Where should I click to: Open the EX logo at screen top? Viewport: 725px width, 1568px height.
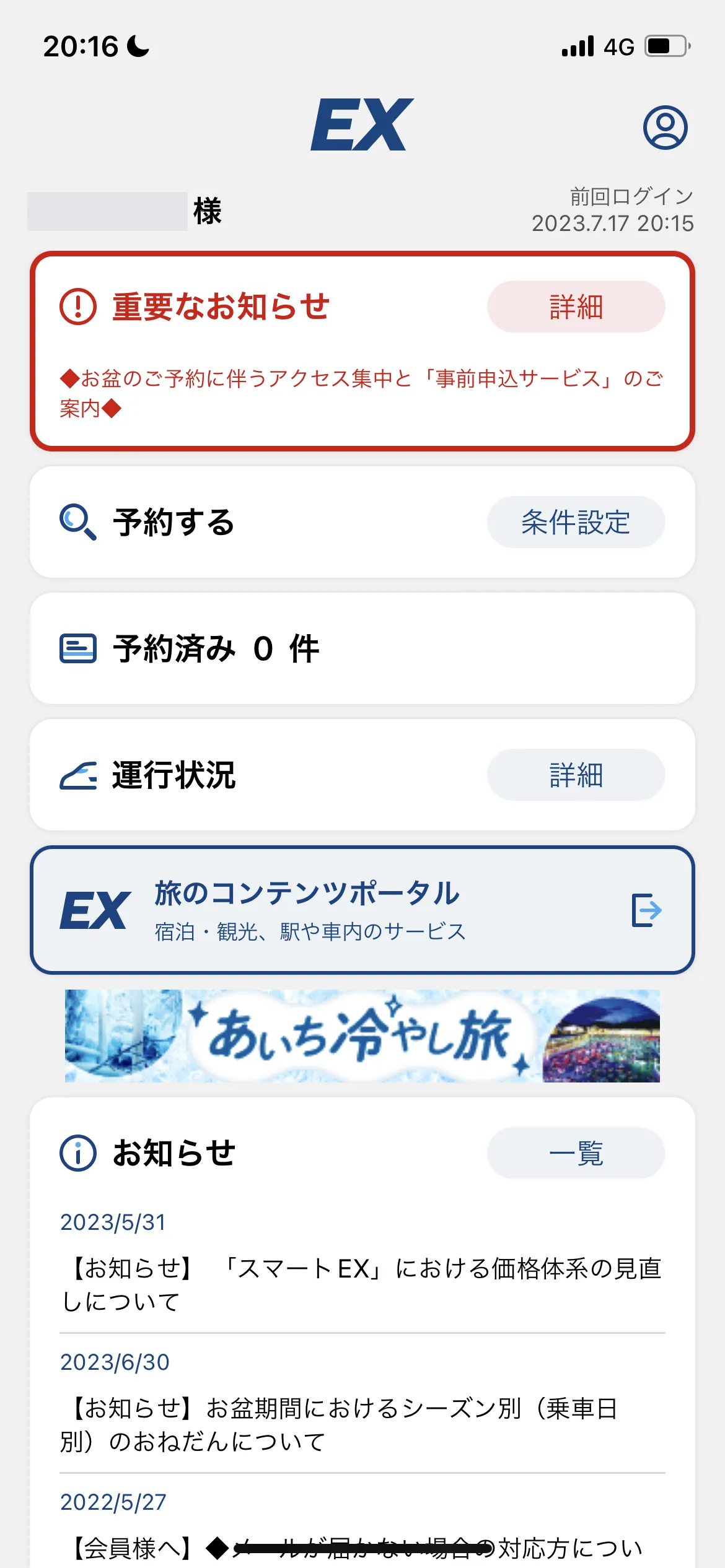(x=362, y=126)
